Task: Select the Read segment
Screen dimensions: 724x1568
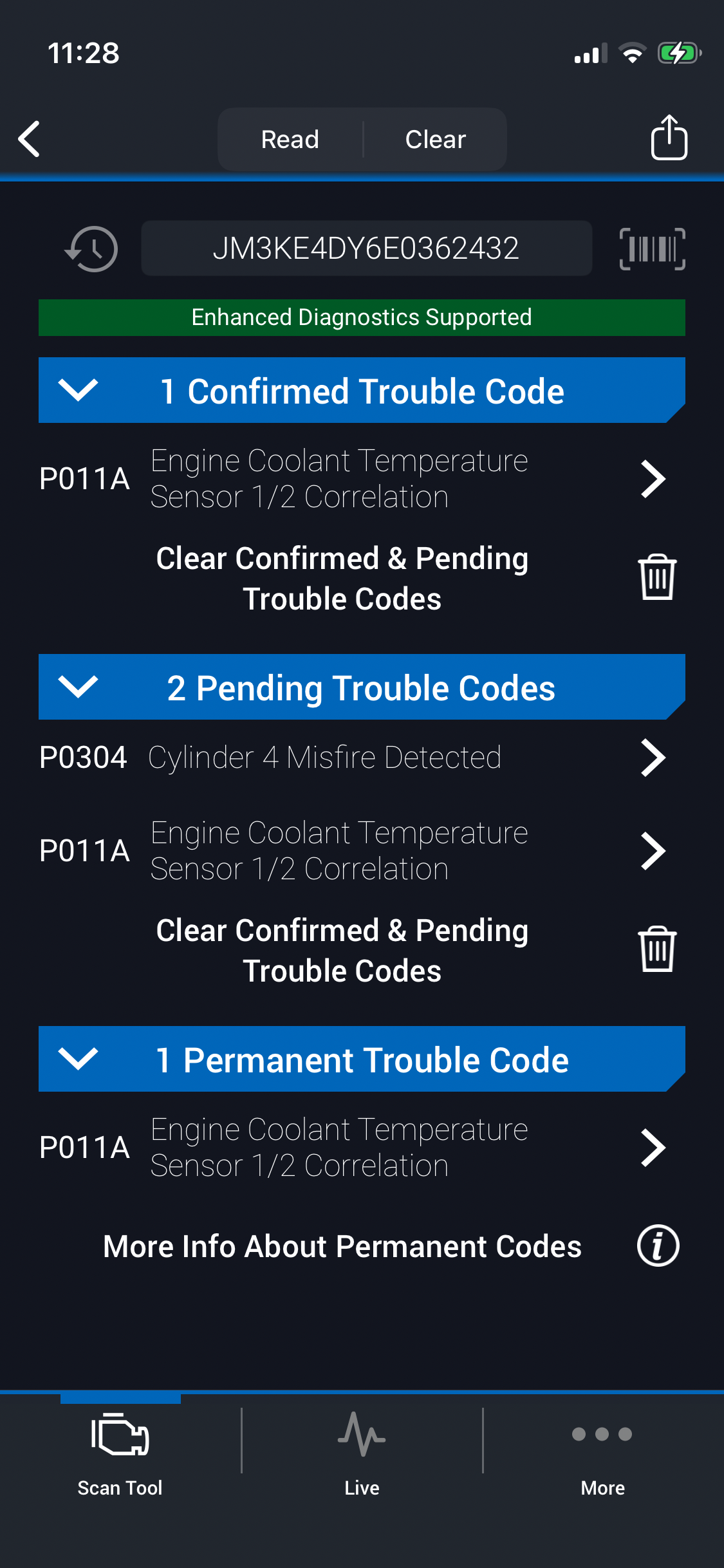Action: [x=290, y=140]
